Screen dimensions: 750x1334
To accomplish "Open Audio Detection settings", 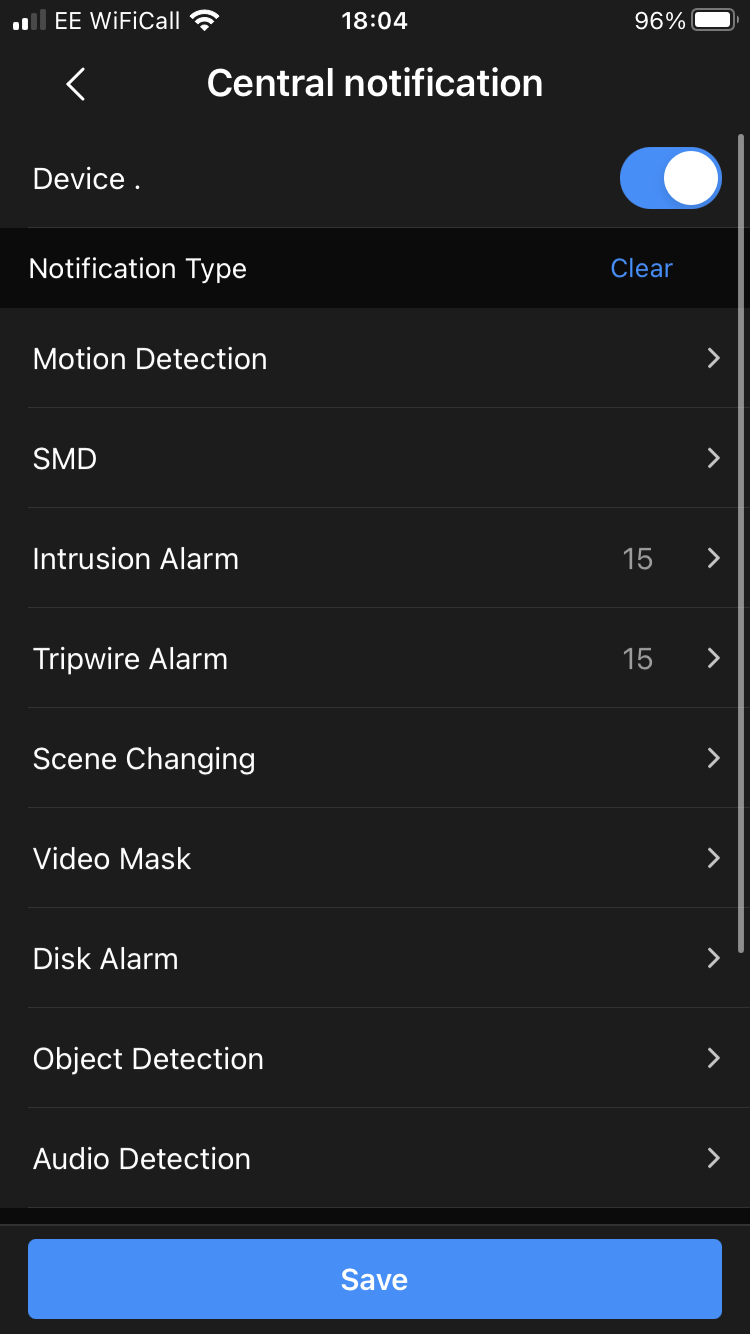I will 375,1158.
